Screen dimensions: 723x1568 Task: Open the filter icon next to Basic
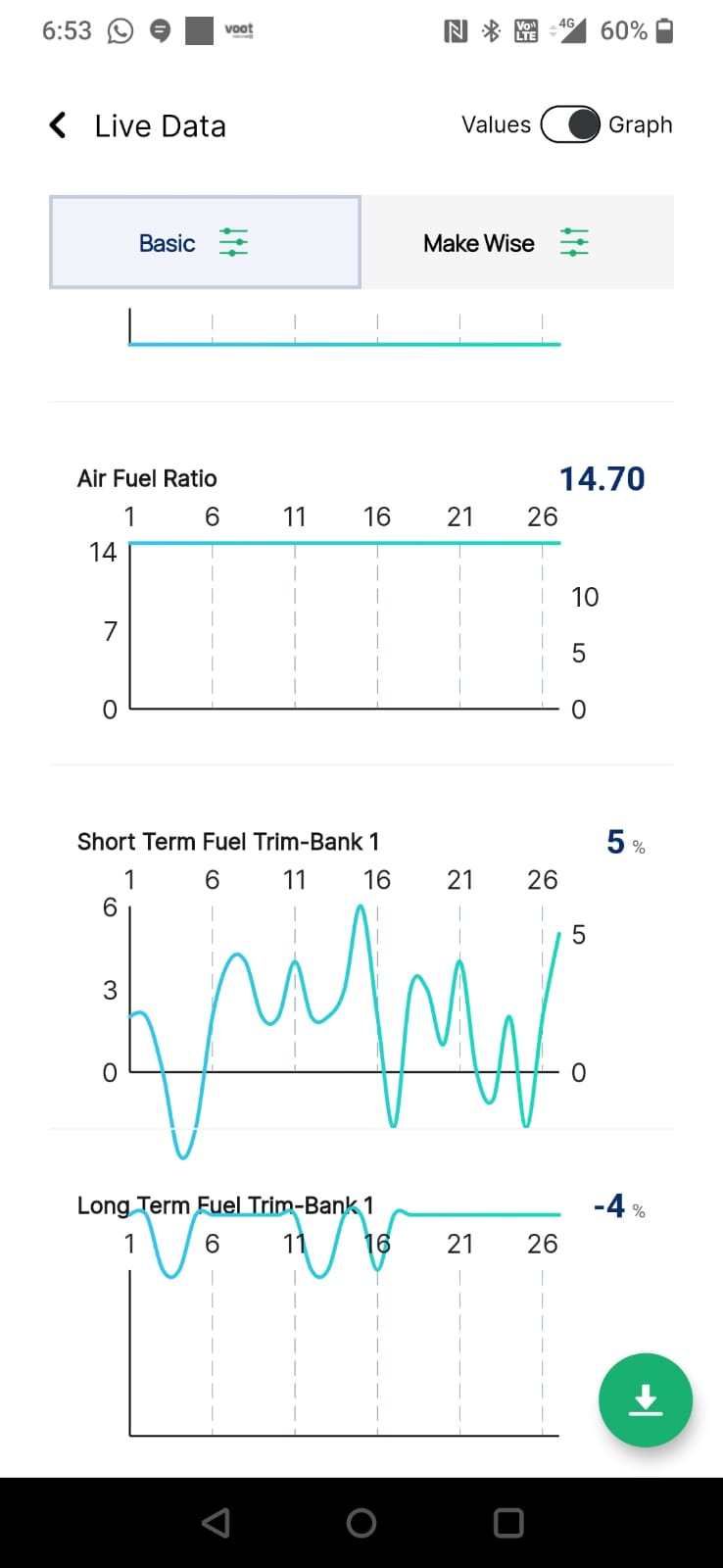(235, 242)
